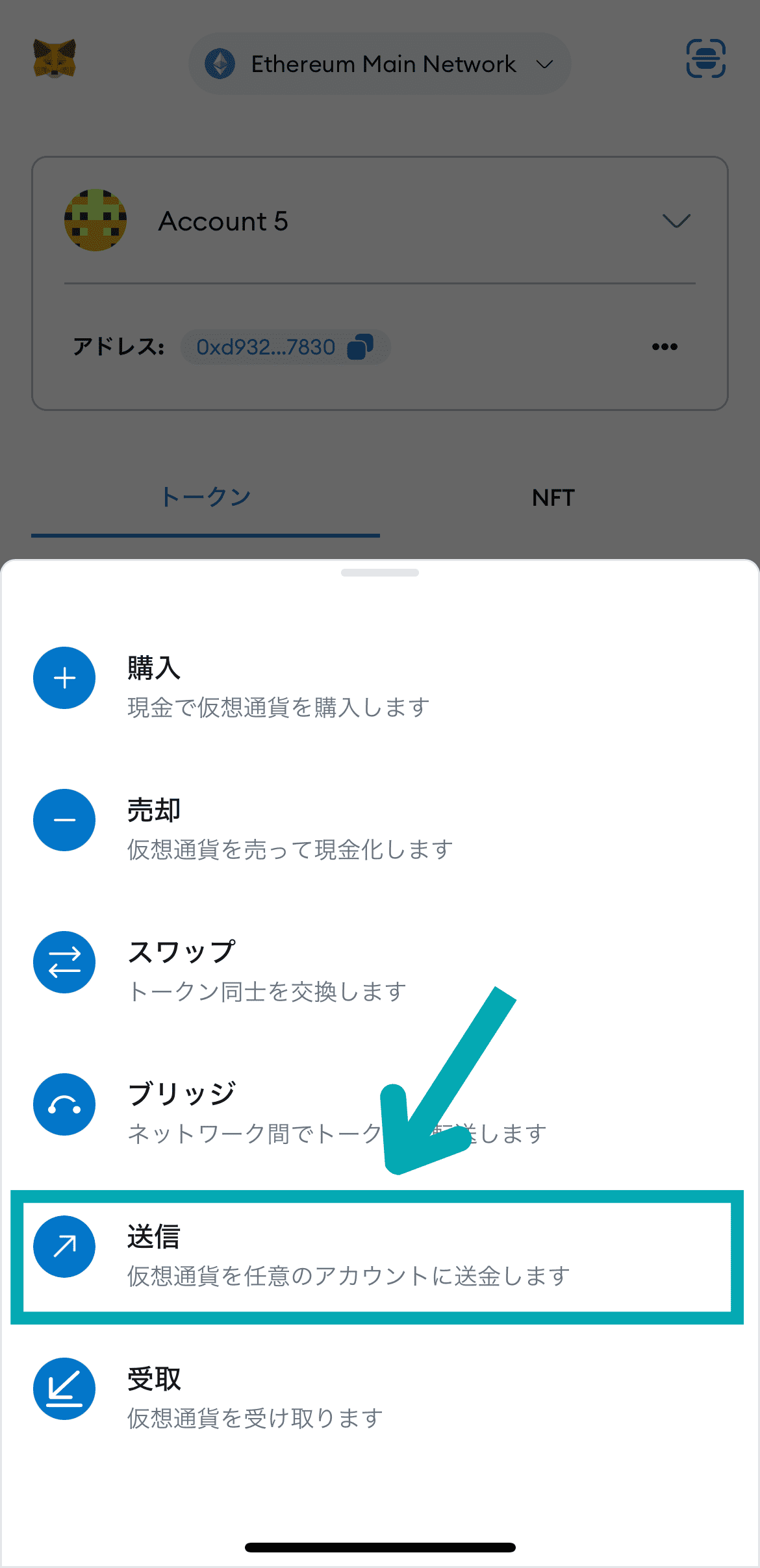Tap the MetaMask fox icon
Image resolution: width=760 pixels, height=1568 pixels.
coord(55,59)
